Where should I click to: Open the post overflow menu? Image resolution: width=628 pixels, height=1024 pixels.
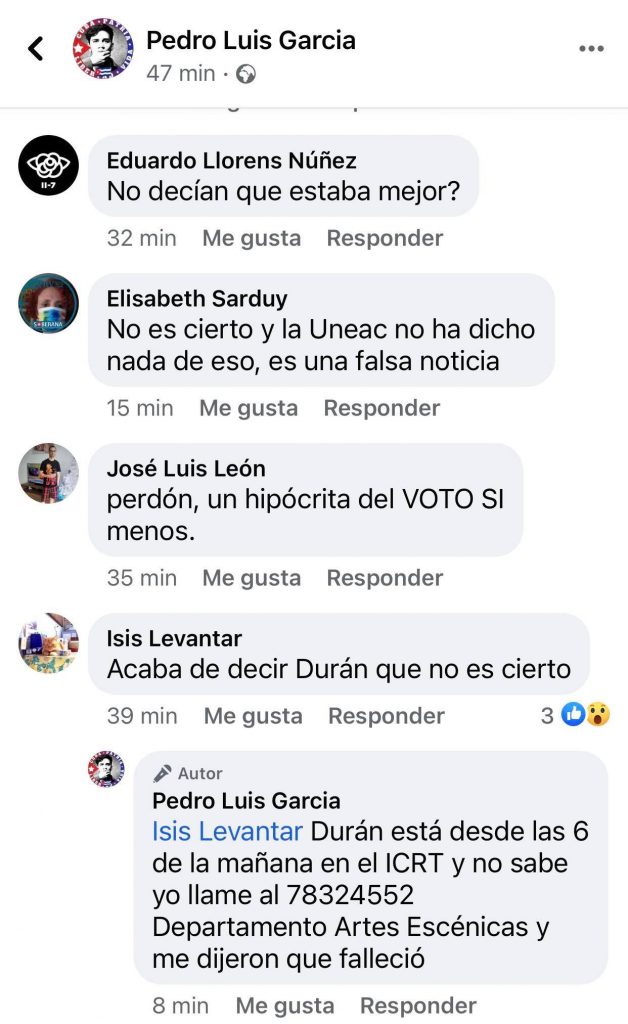(591, 48)
